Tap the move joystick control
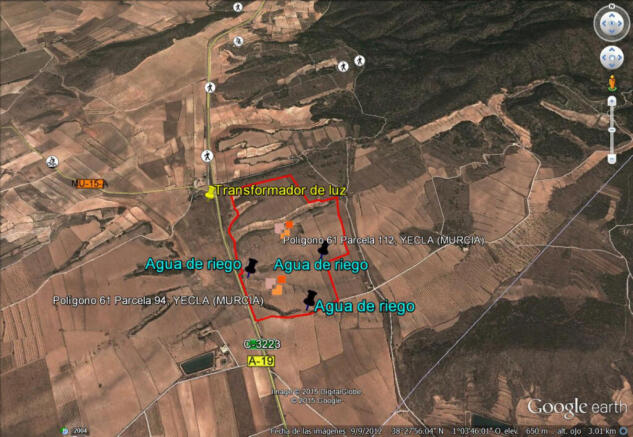This screenshot has width=633, height=437. tap(612, 56)
